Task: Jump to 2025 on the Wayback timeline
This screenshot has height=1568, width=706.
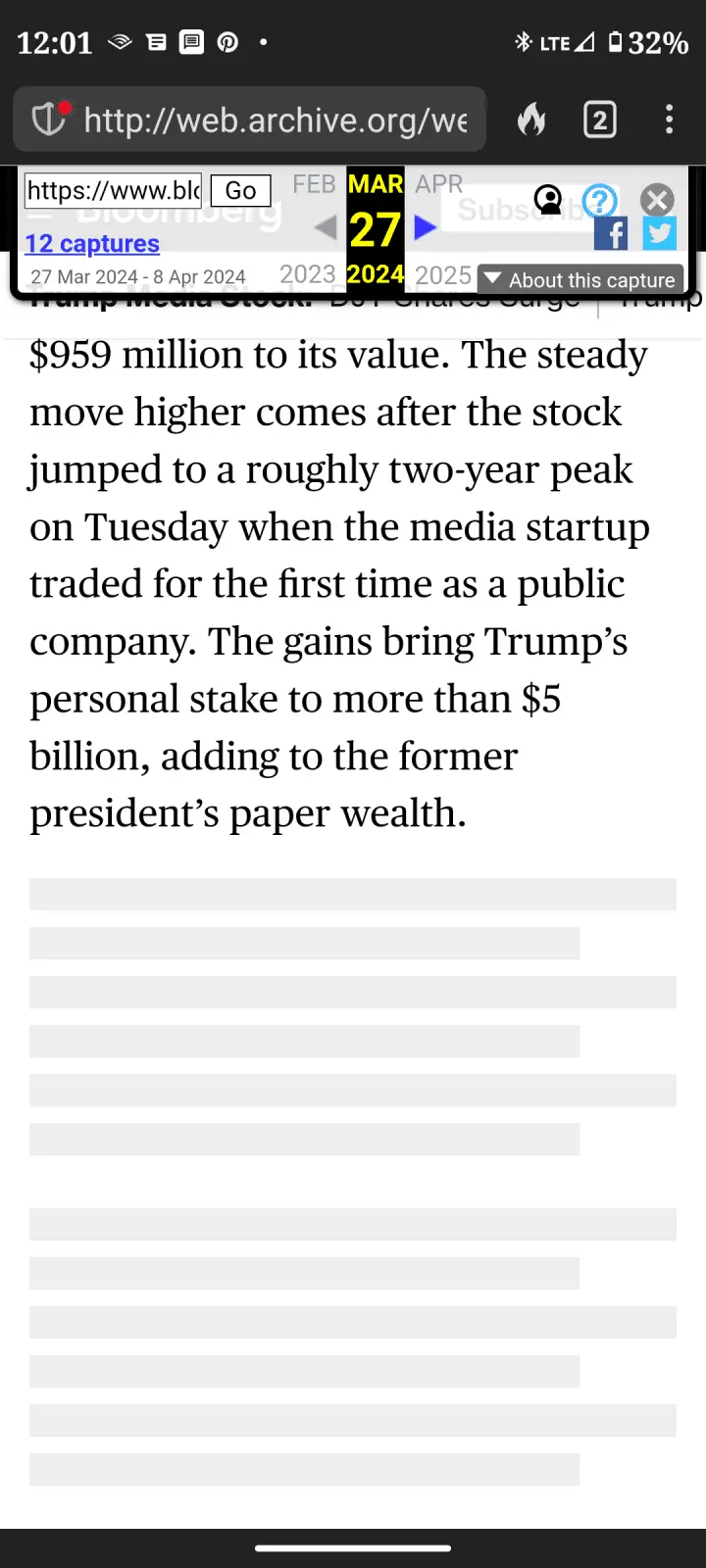Action: pyautogui.click(x=443, y=275)
